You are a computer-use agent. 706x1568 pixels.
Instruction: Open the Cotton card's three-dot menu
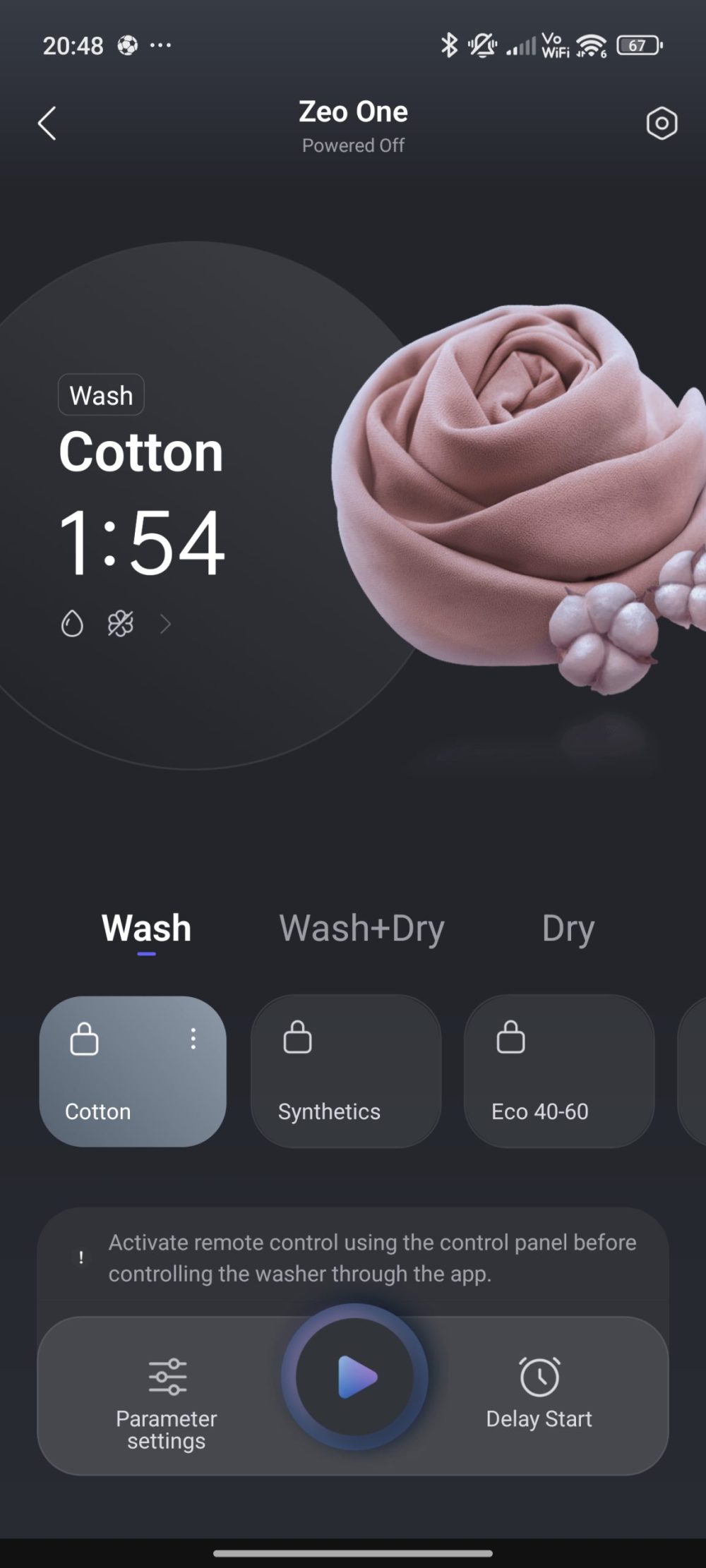pyautogui.click(x=193, y=1038)
